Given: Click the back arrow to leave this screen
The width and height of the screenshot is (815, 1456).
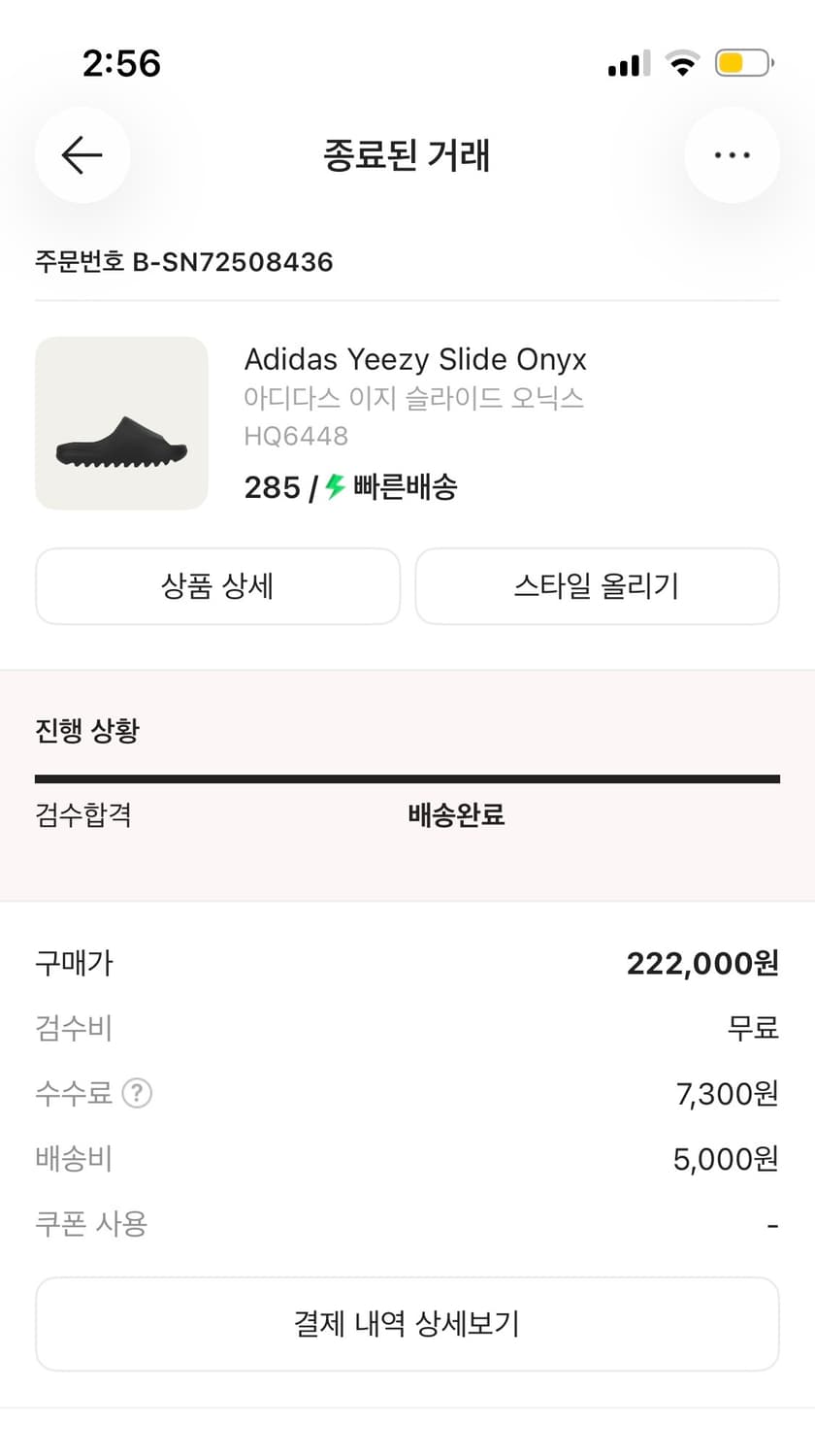Looking at the screenshot, I should [81, 155].
